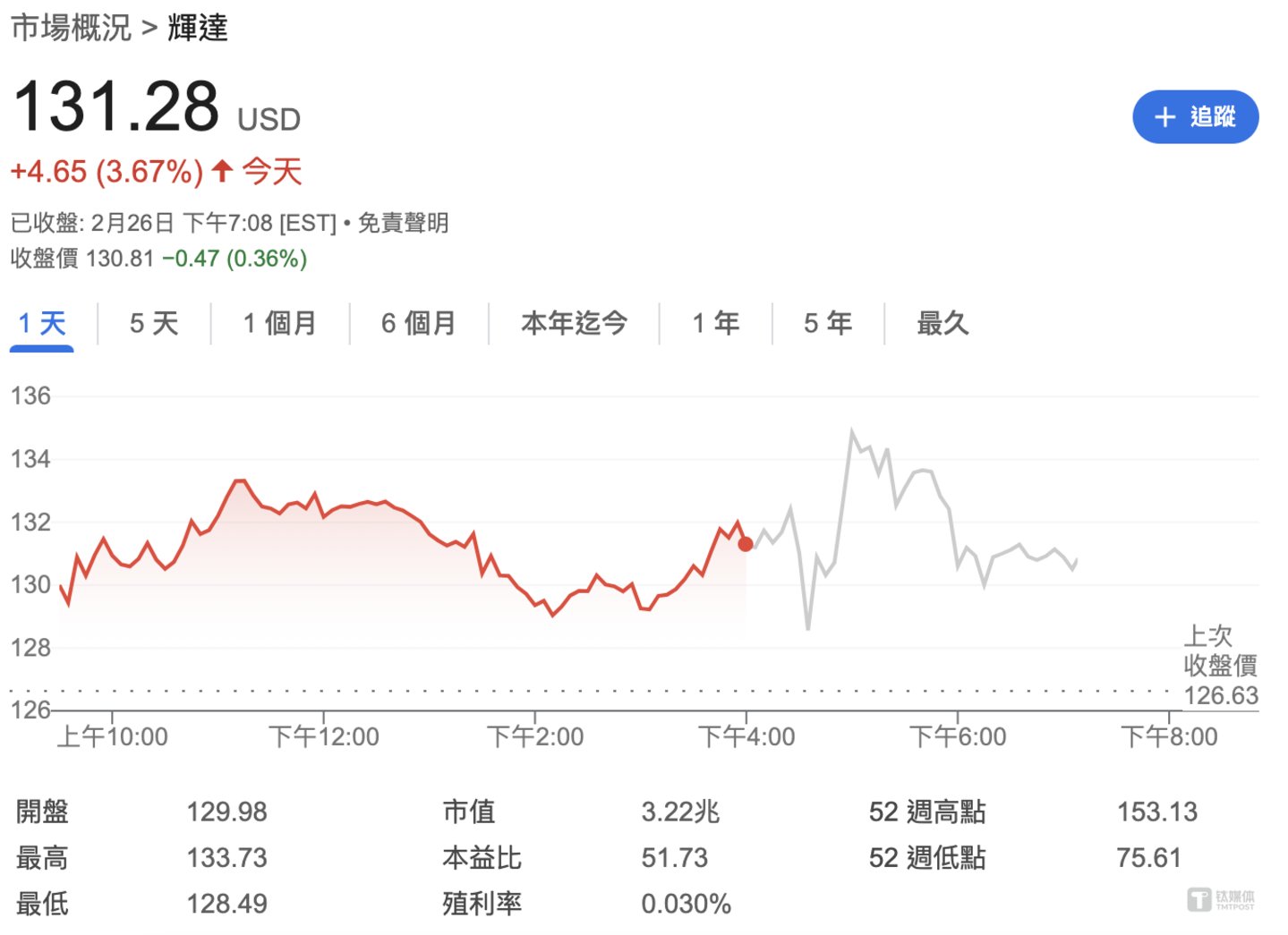Switch to the 5 天 chart range
The width and height of the screenshot is (1288, 935).
[x=154, y=323]
